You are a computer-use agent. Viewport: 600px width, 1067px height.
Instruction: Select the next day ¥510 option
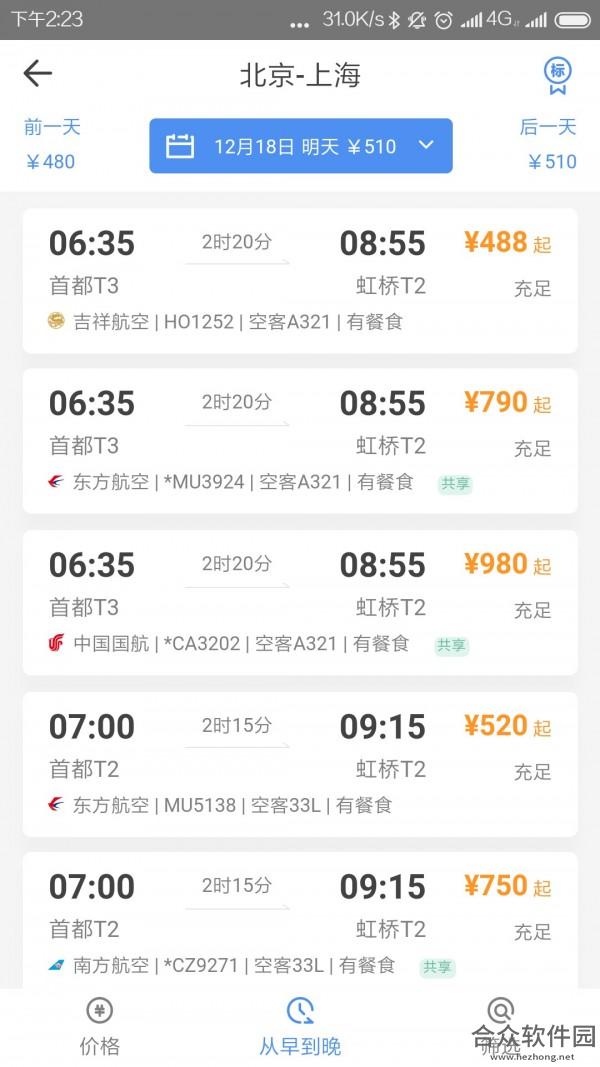(549, 144)
